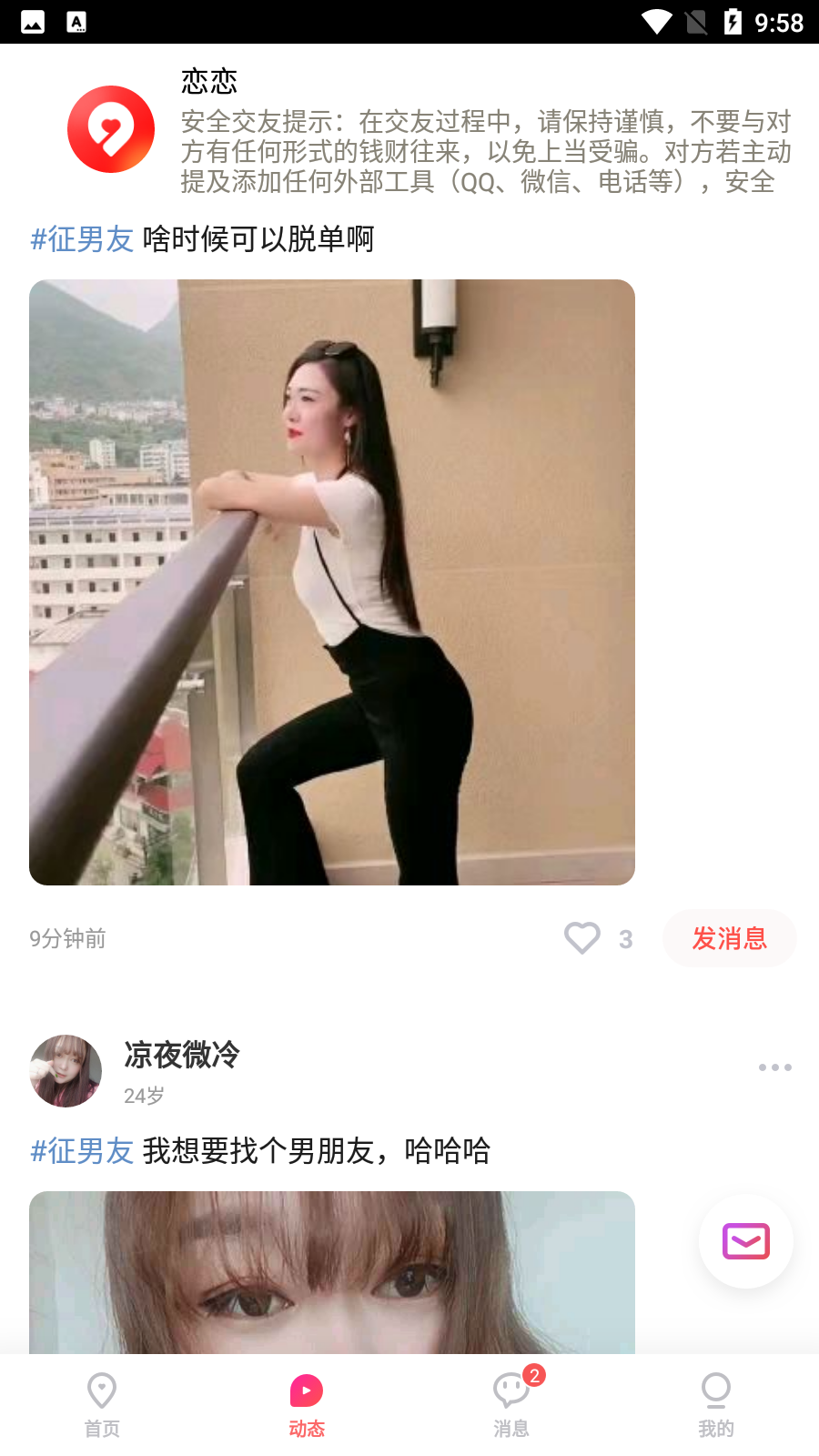819x1456 pixels.
Task: Open the balcony photo in the first post
Action: pos(332,582)
